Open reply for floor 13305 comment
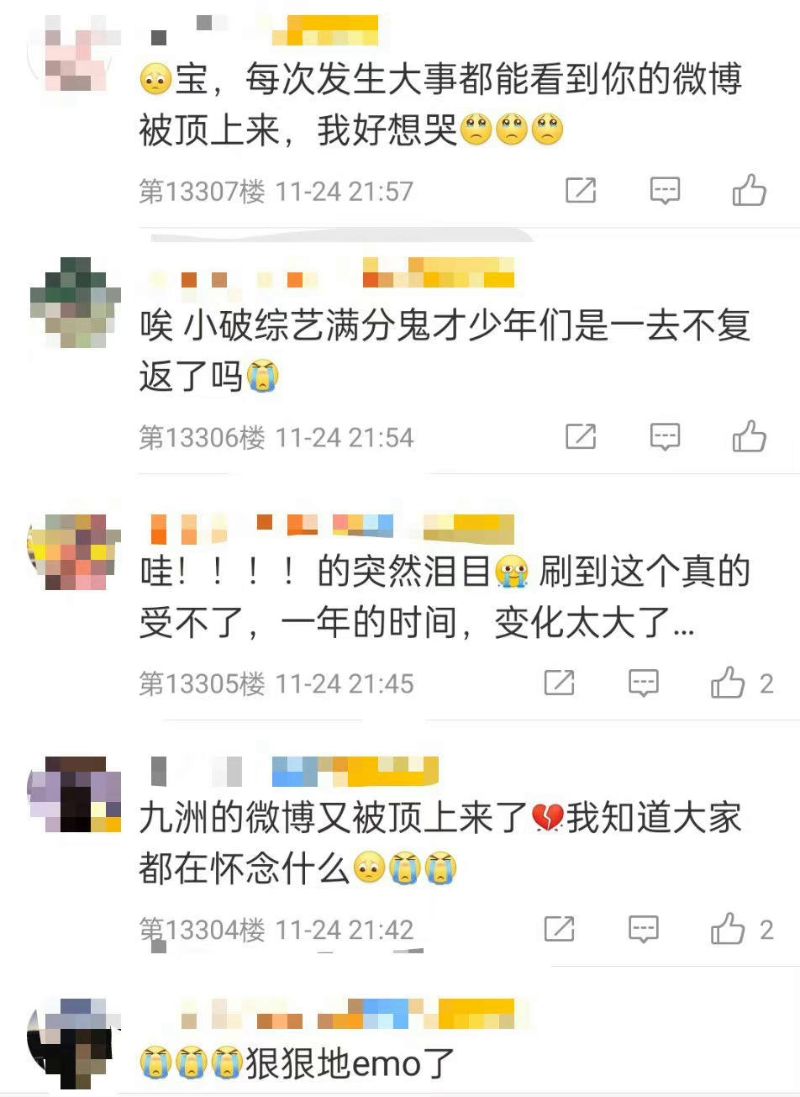This screenshot has width=800, height=1097. pos(643,683)
